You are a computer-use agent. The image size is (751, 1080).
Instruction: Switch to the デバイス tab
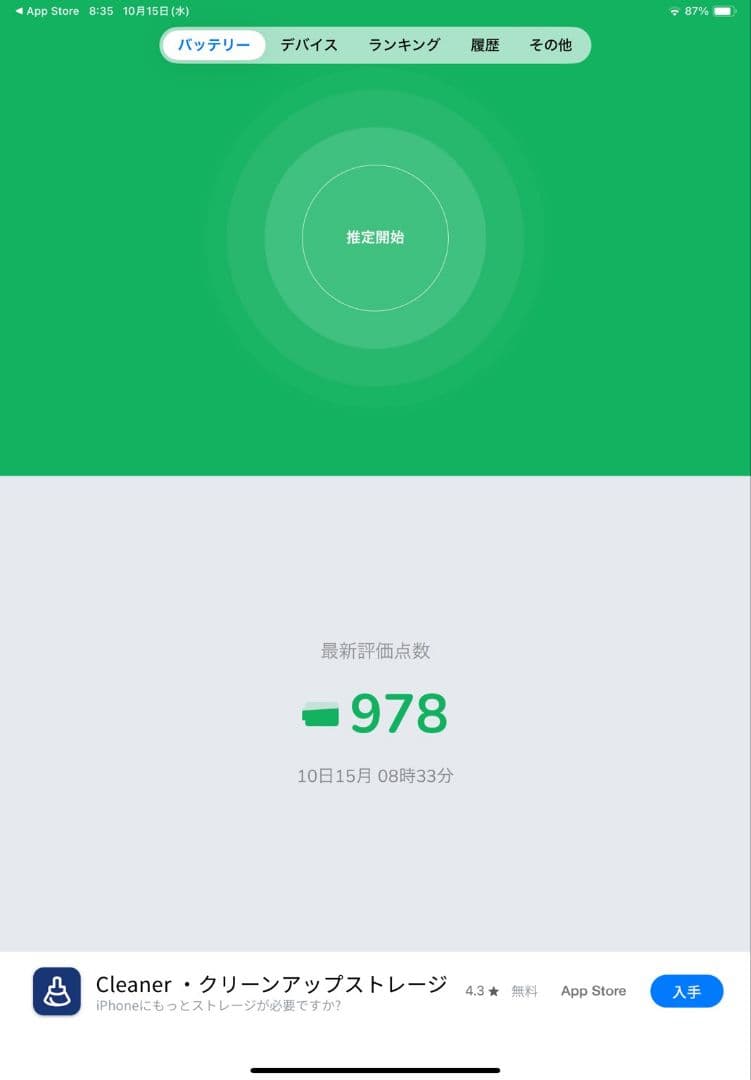[x=307, y=44]
